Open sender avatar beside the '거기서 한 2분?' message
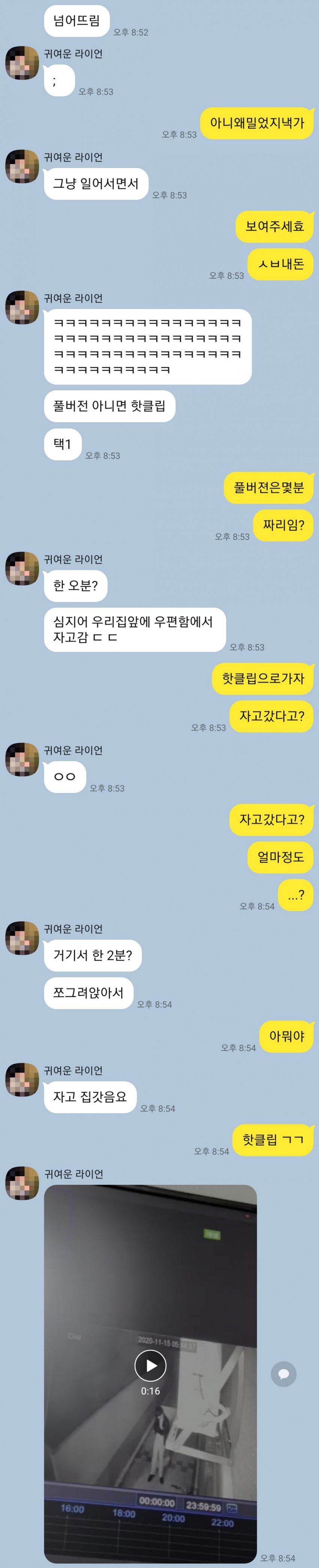This screenshot has width=319, height=1568. pyautogui.click(x=22, y=937)
